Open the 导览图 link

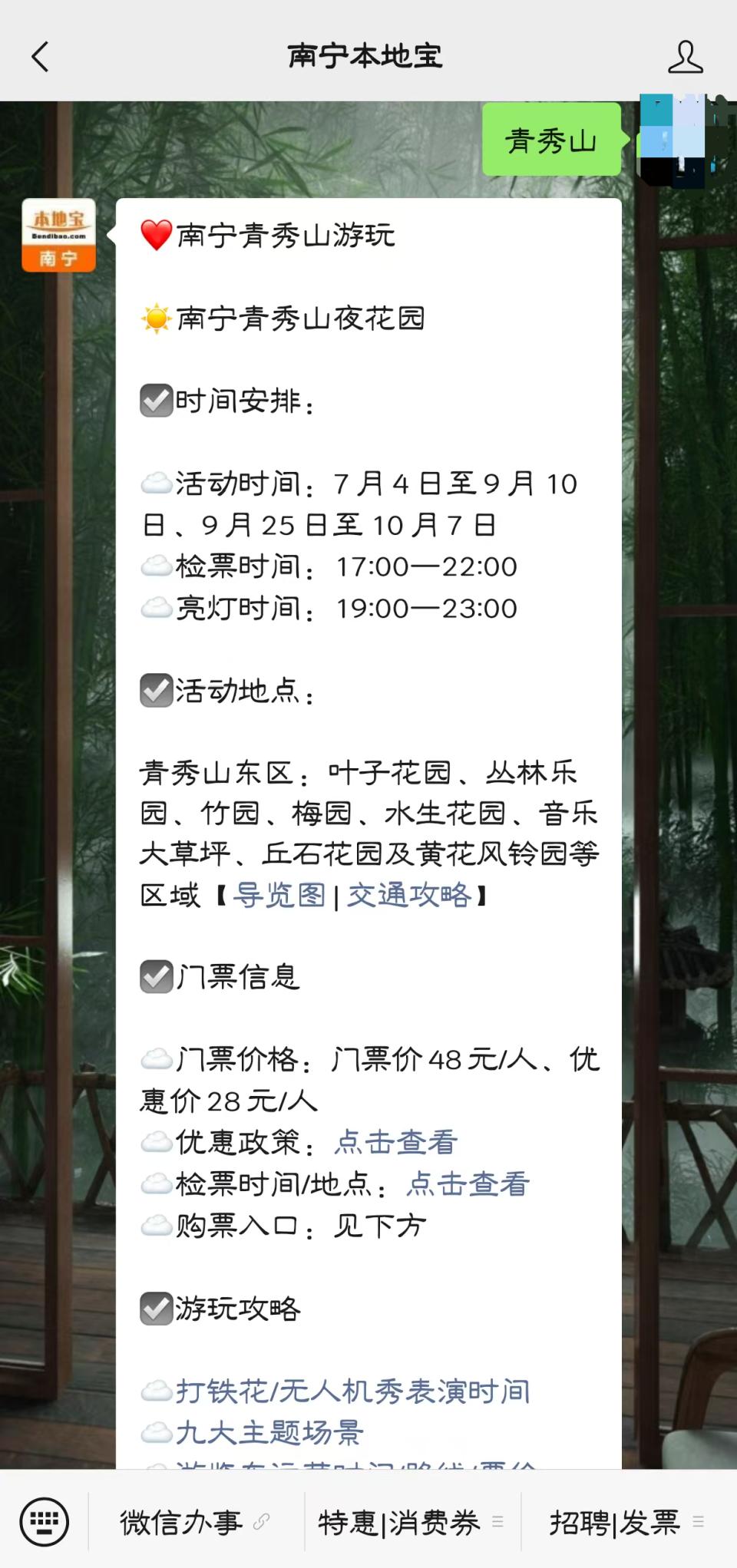279,895
